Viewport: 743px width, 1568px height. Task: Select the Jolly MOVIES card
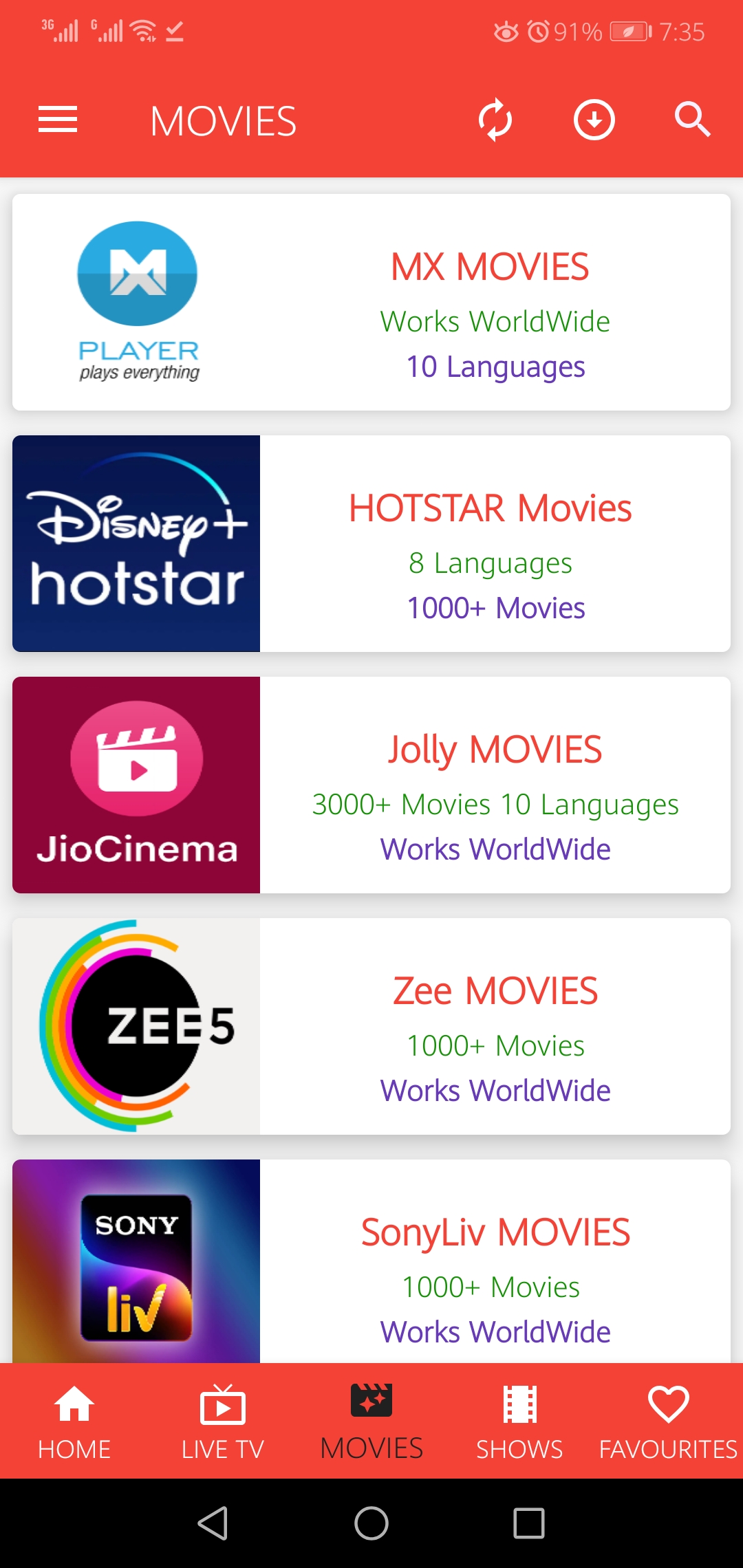[371, 785]
